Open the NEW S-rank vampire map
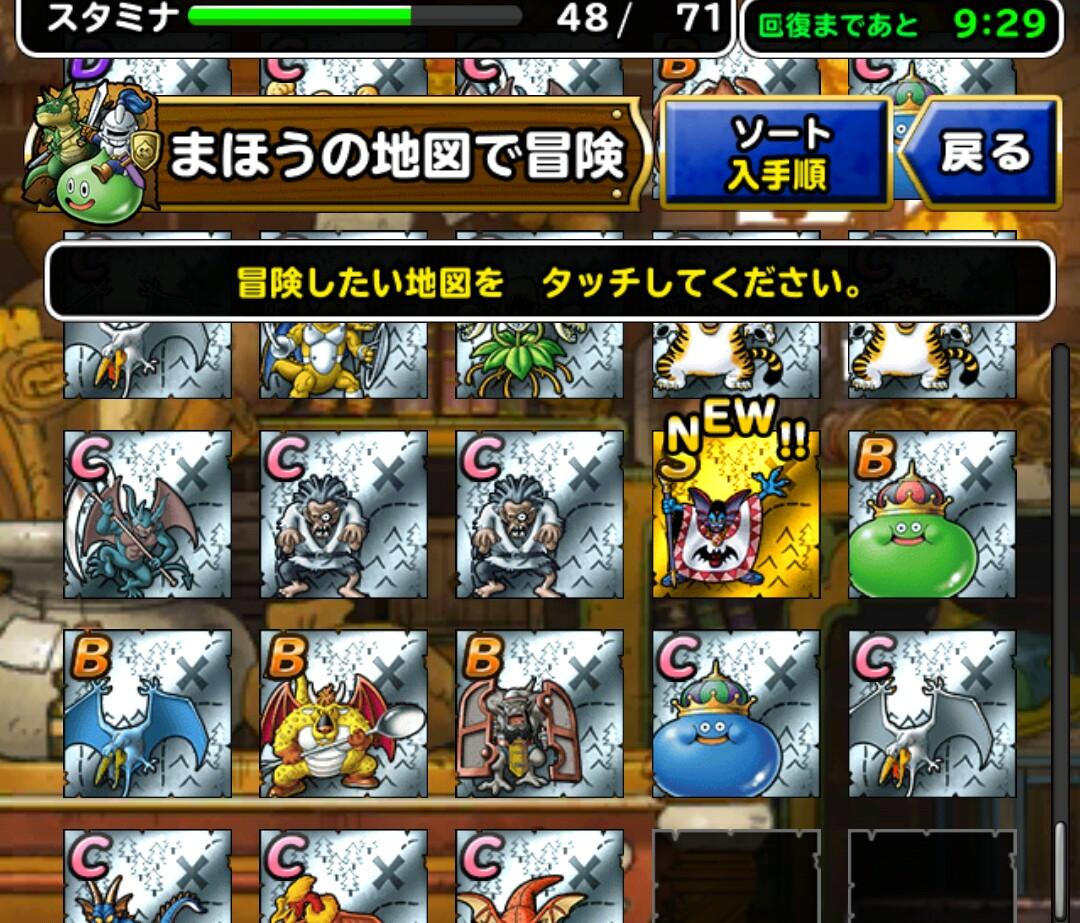 click(735, 515)
